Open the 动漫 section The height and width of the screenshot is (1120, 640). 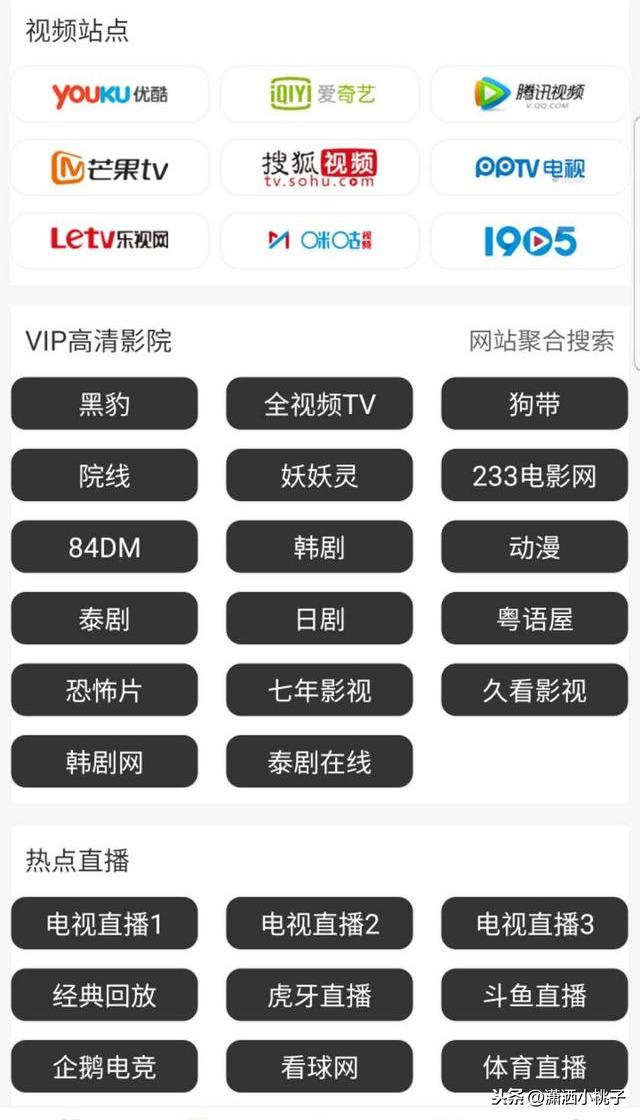tap(534, 548)
